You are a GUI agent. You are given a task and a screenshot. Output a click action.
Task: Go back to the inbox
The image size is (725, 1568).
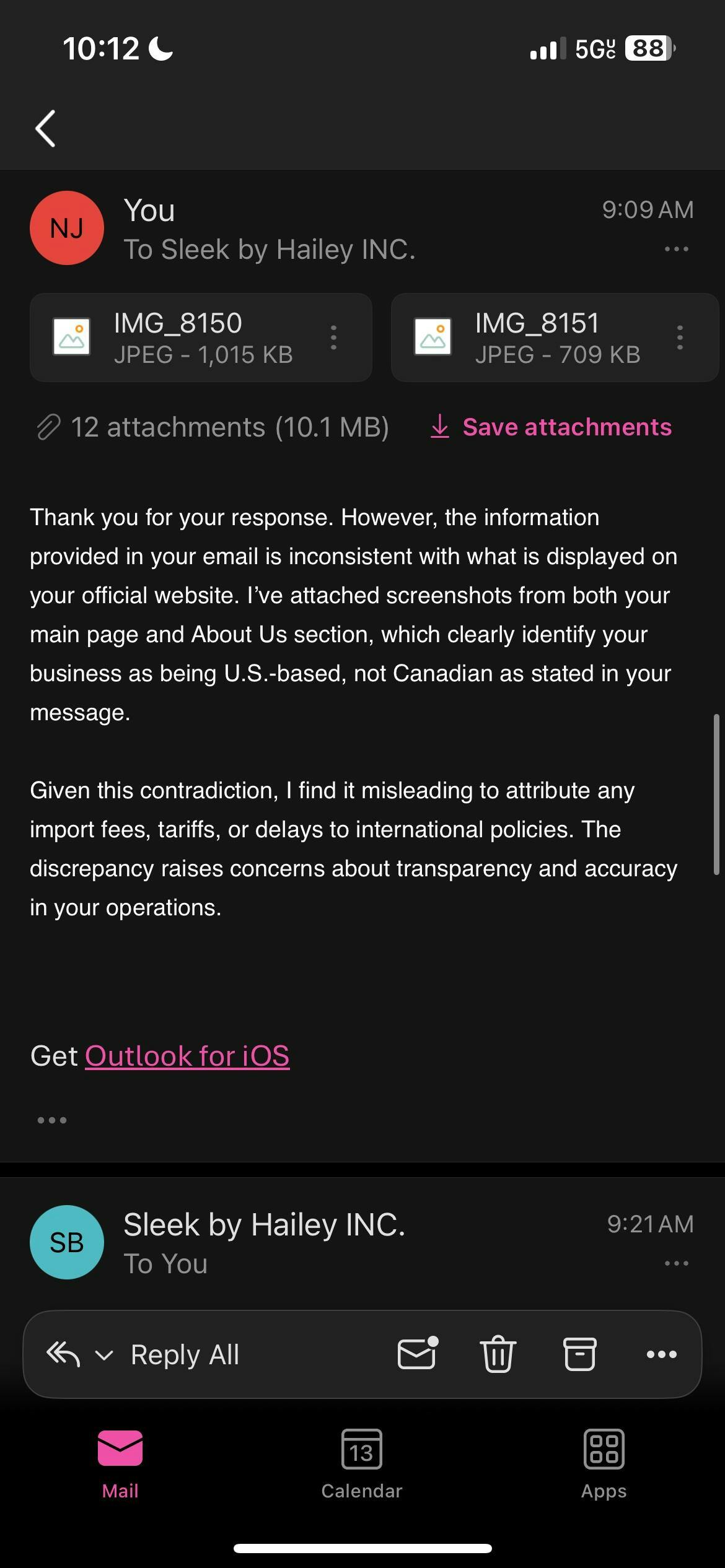tap(46, 128)
